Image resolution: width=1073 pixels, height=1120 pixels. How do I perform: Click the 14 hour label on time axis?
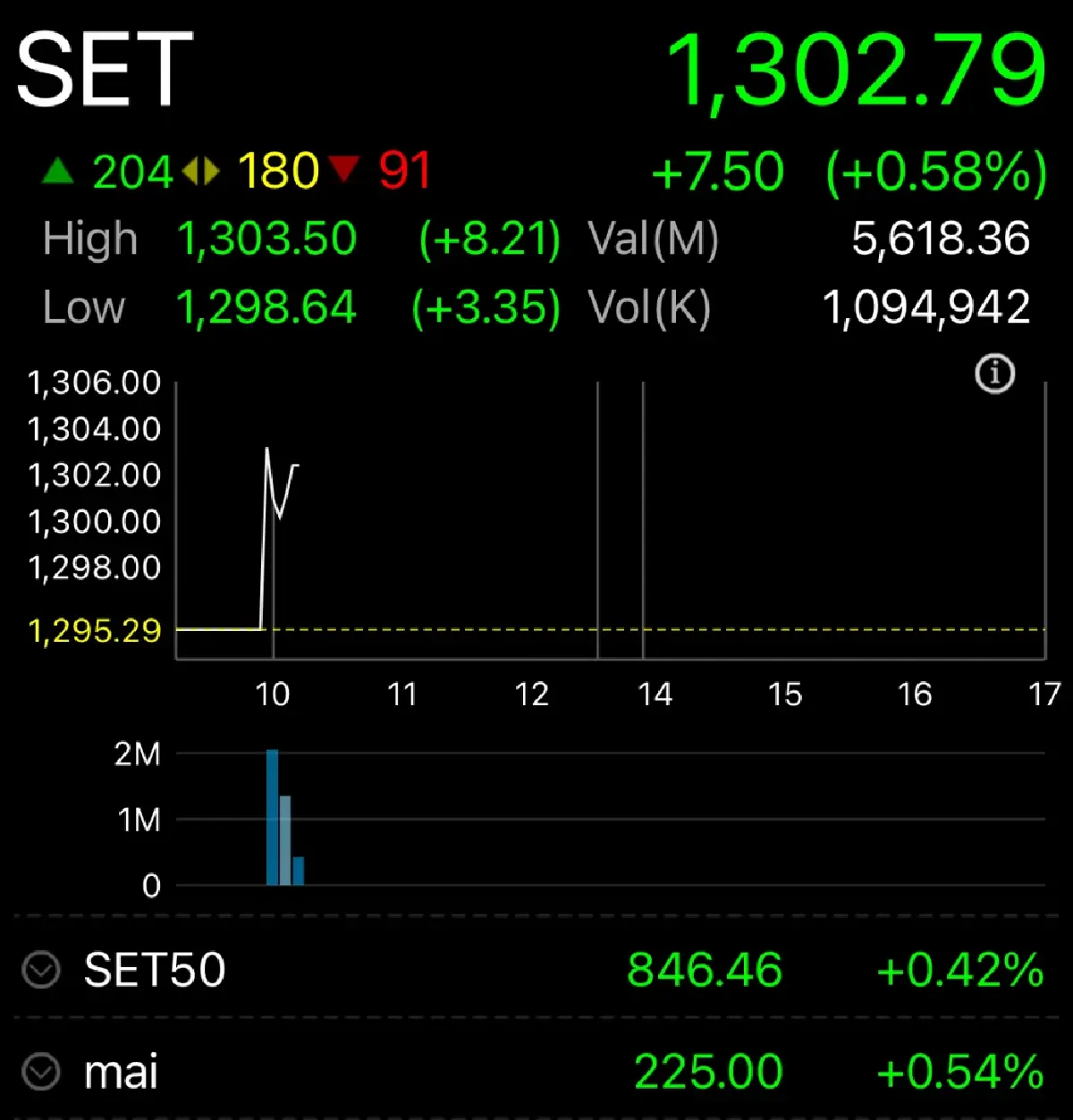tap(657, 694)
